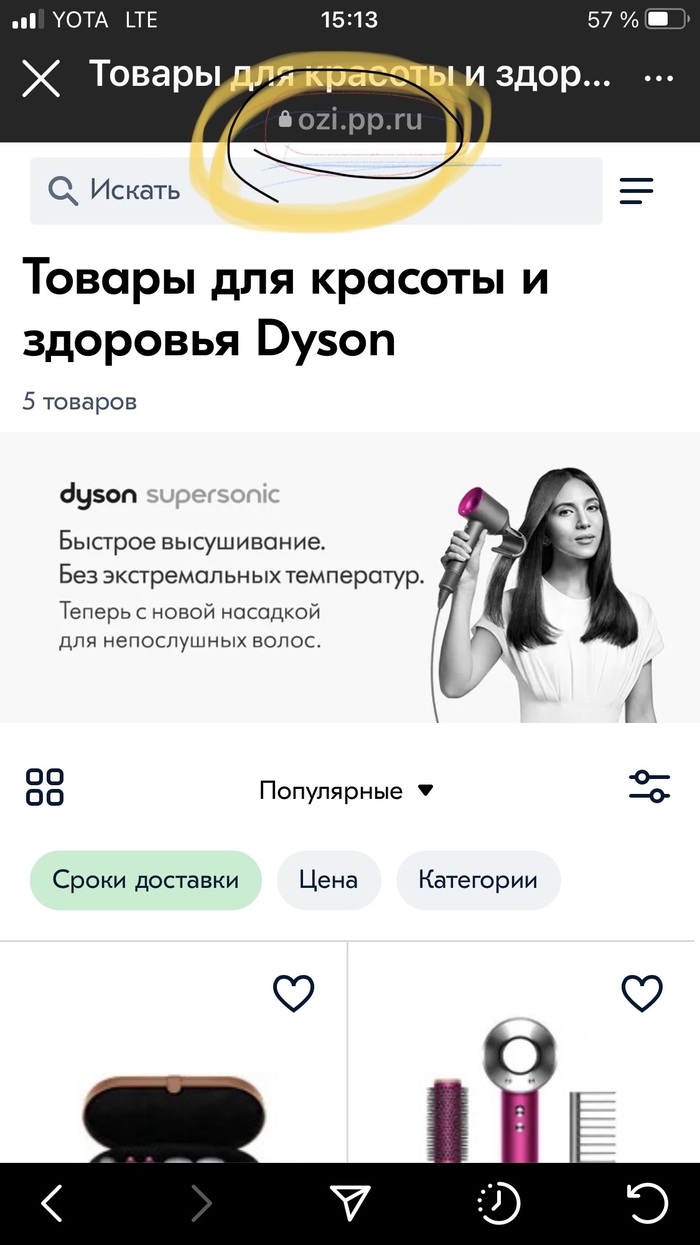The height and width of the screenshot is (1245, 700).
Task: Open the browser overflow menu
Action: coord(658,77)
